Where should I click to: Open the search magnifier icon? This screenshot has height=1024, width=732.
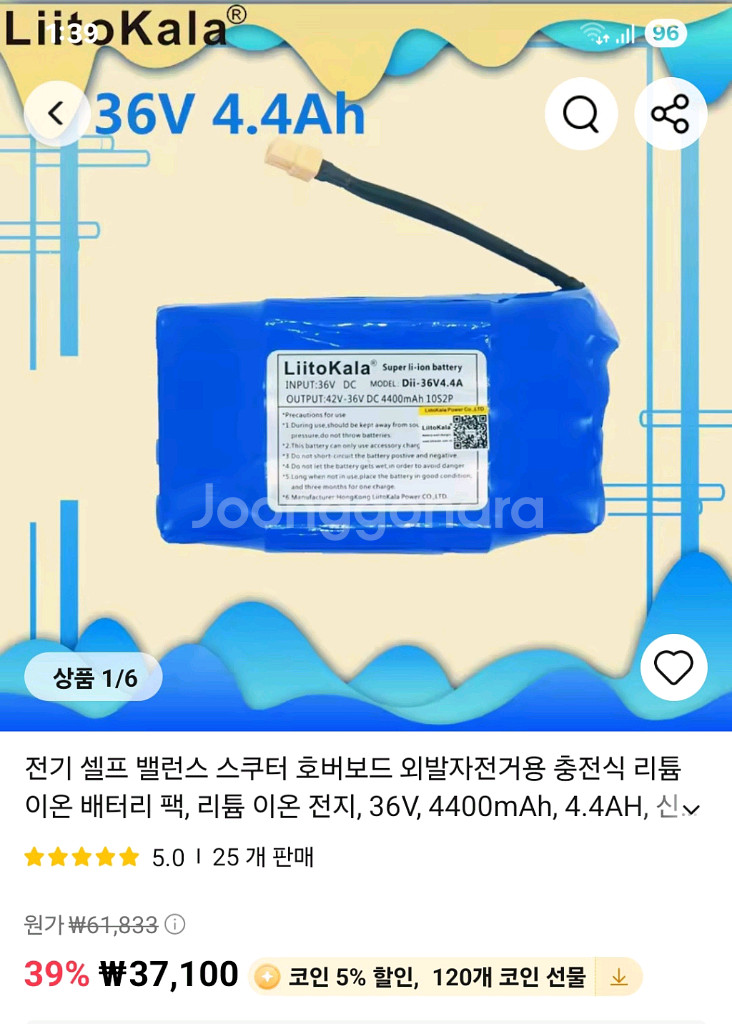point(581,114)
